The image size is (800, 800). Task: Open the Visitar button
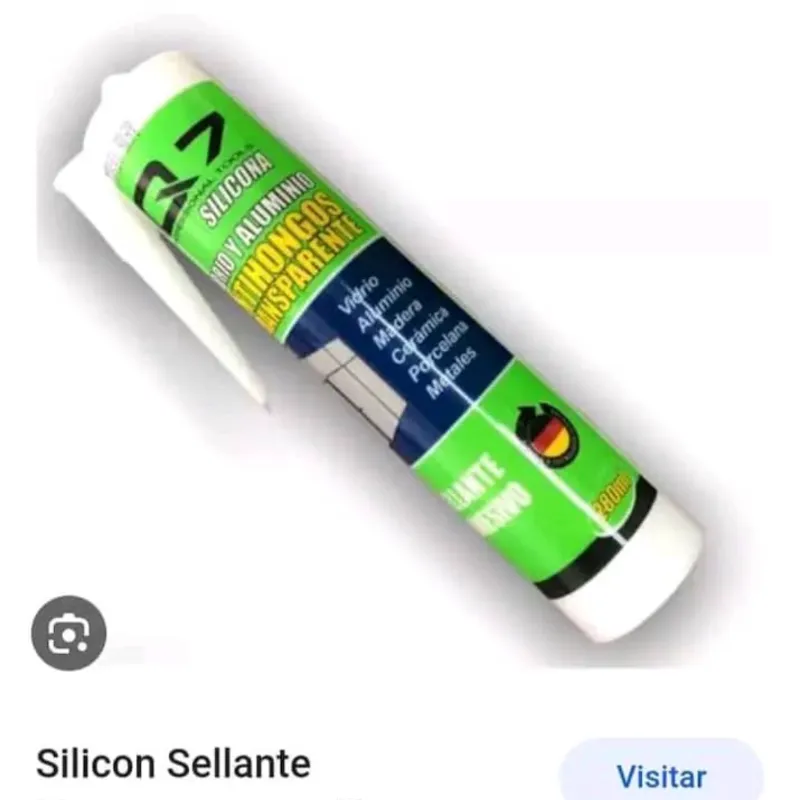(x=661, y=775)
